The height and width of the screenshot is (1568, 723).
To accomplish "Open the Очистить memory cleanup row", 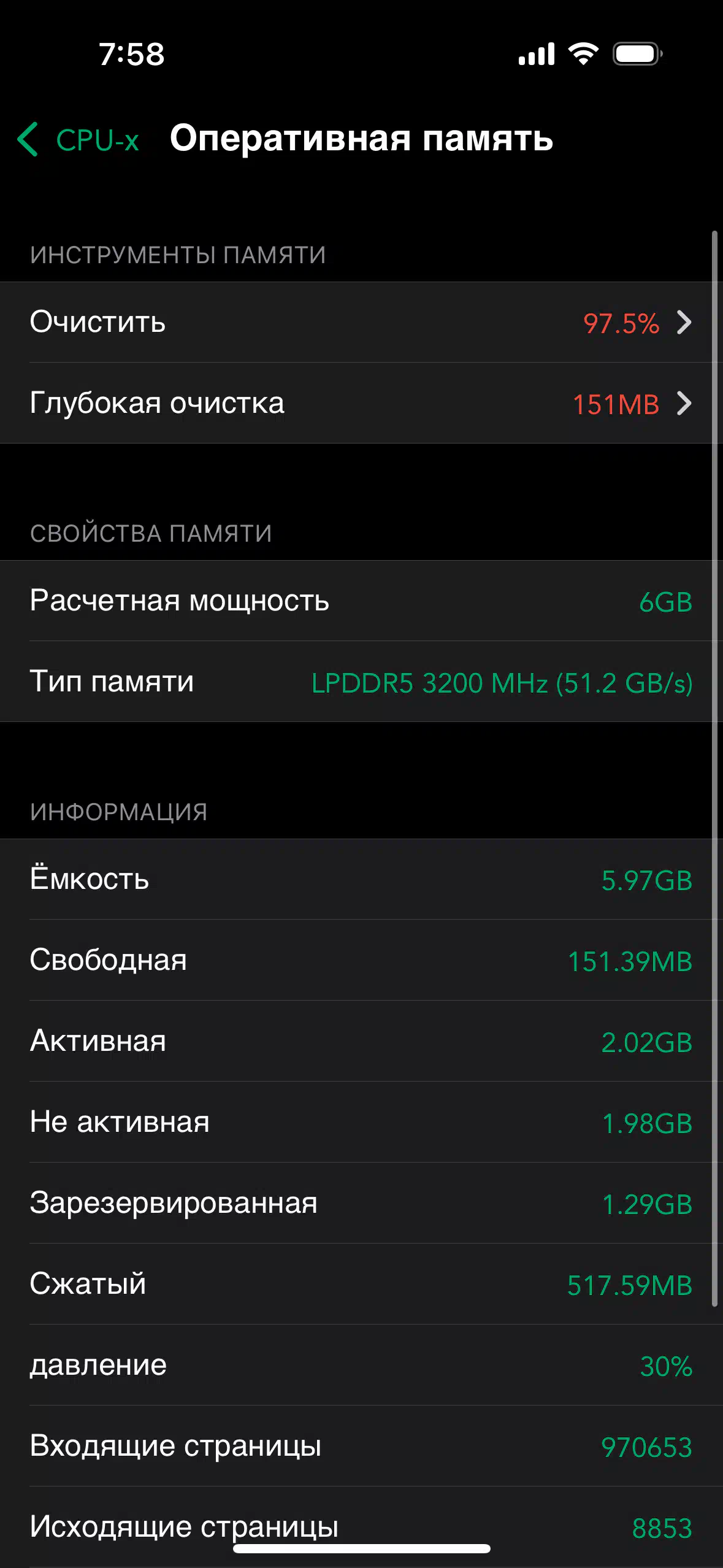I will 361,322.
